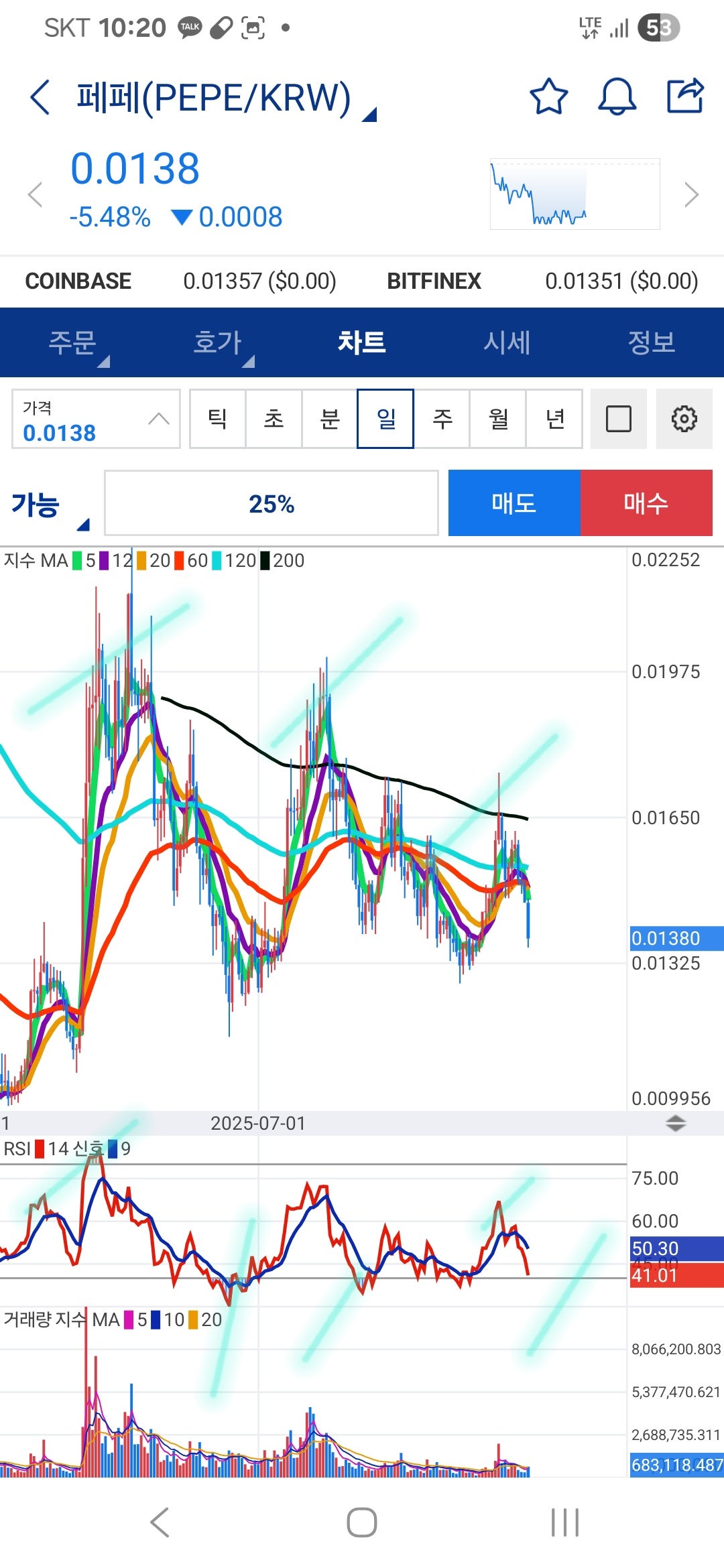
Task: Tap the blue 매도 sell button
Action: coord(514,503)
